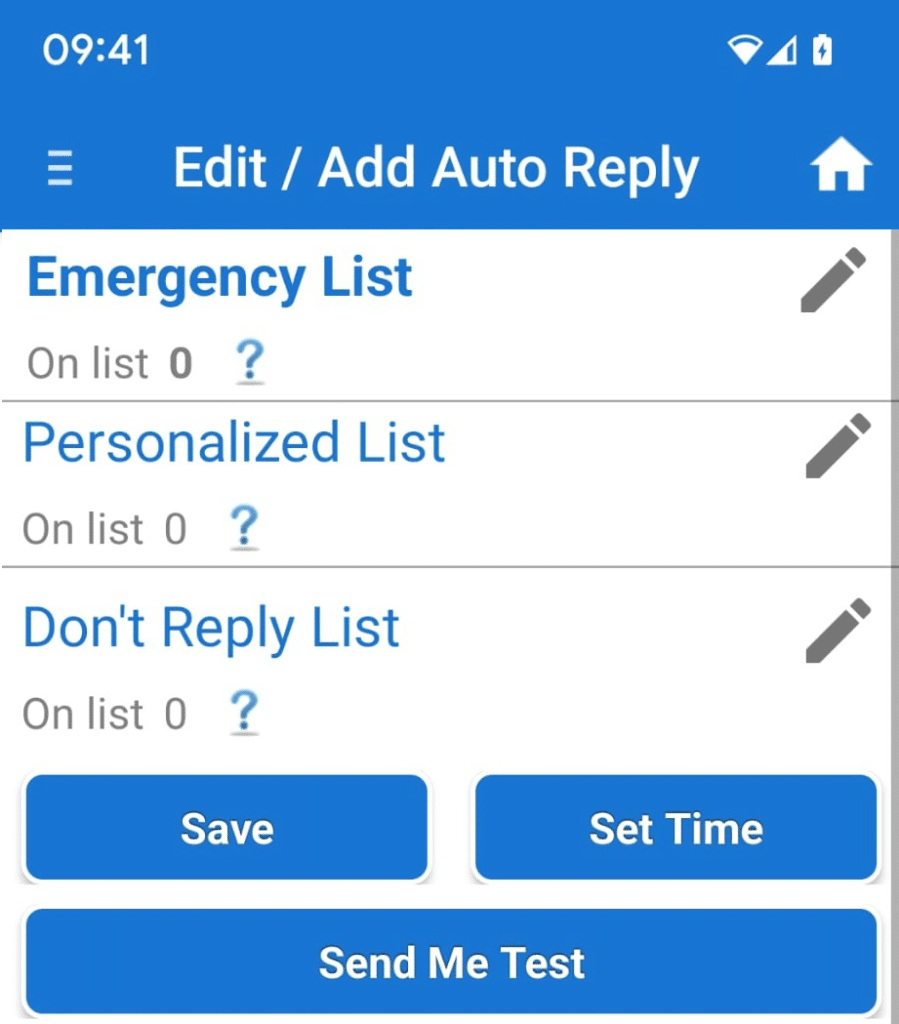Screen dimensions: 899x1024
Task: Tap the cellular signal icon
Action: click(783, 49)
